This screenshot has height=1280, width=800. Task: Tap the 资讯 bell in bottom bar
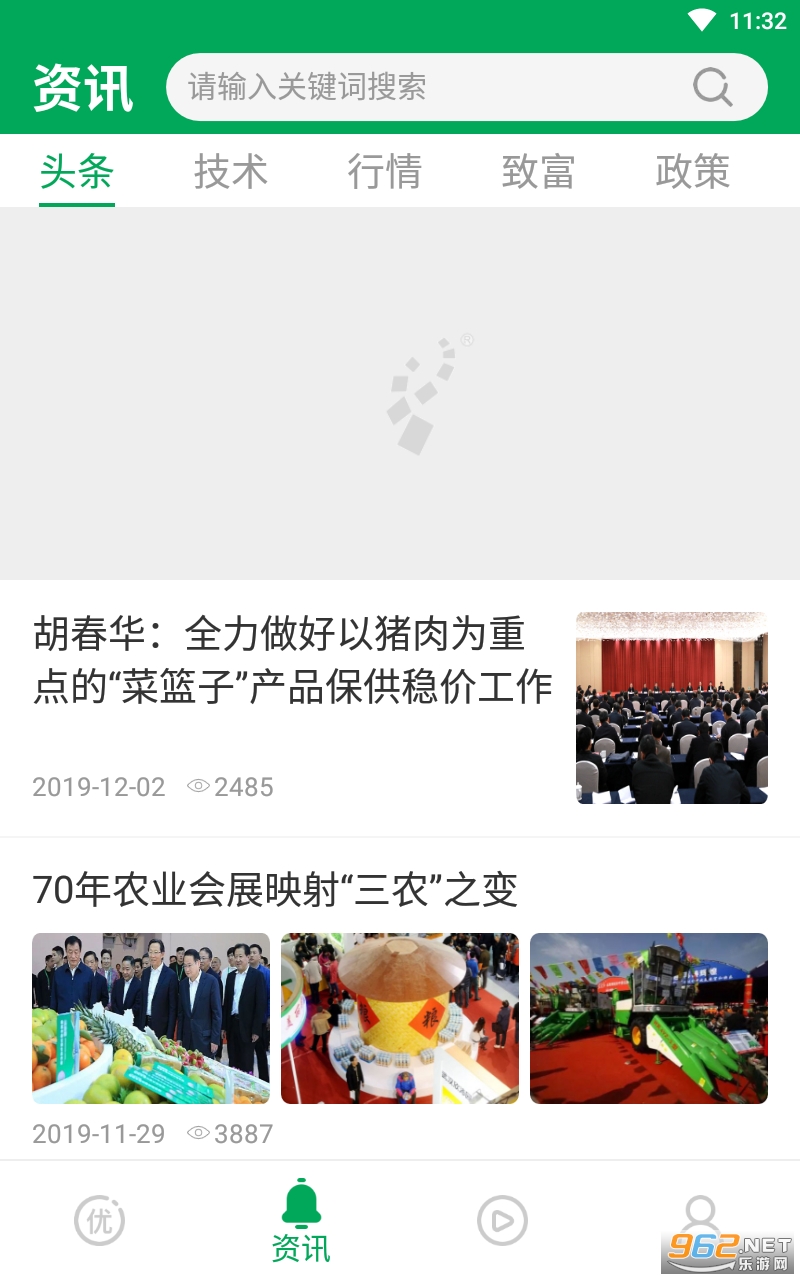pyautogui.click(x=301, y=1220)
